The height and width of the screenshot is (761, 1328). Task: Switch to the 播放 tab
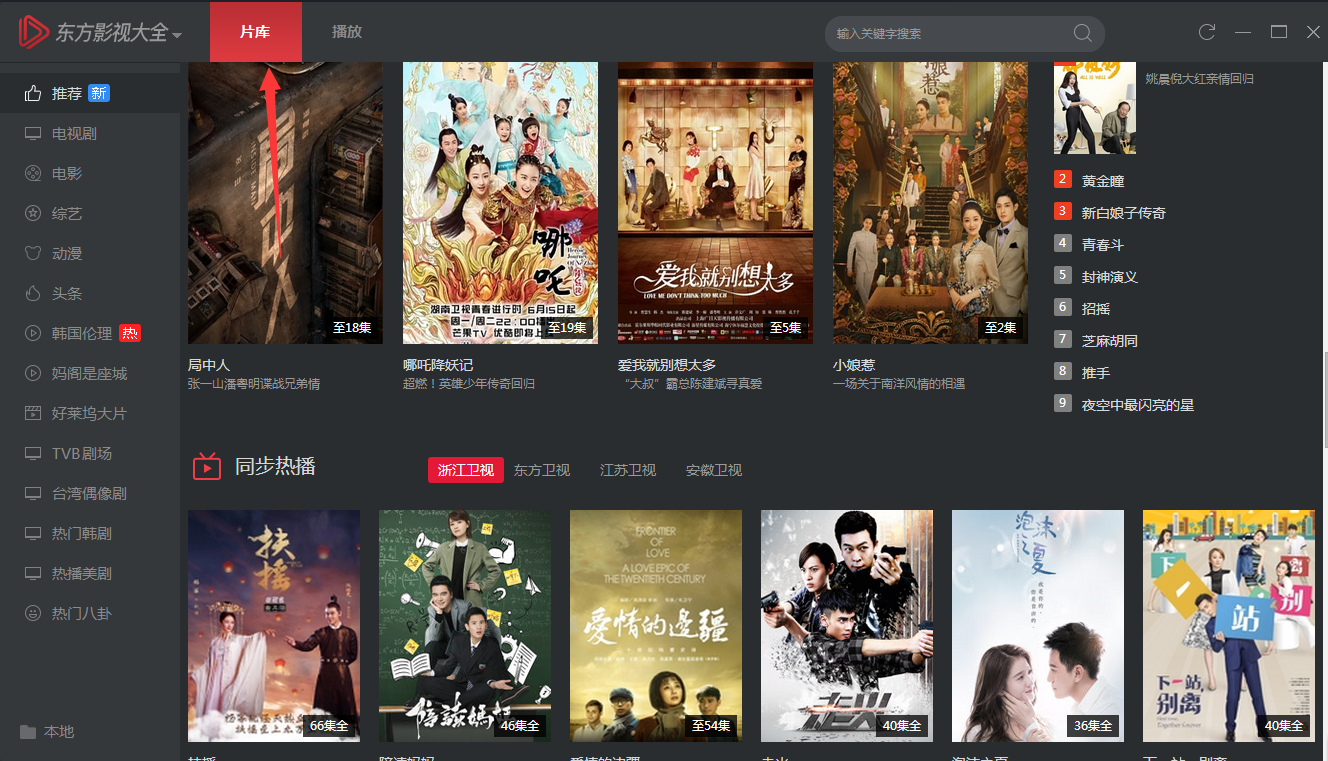347,32
